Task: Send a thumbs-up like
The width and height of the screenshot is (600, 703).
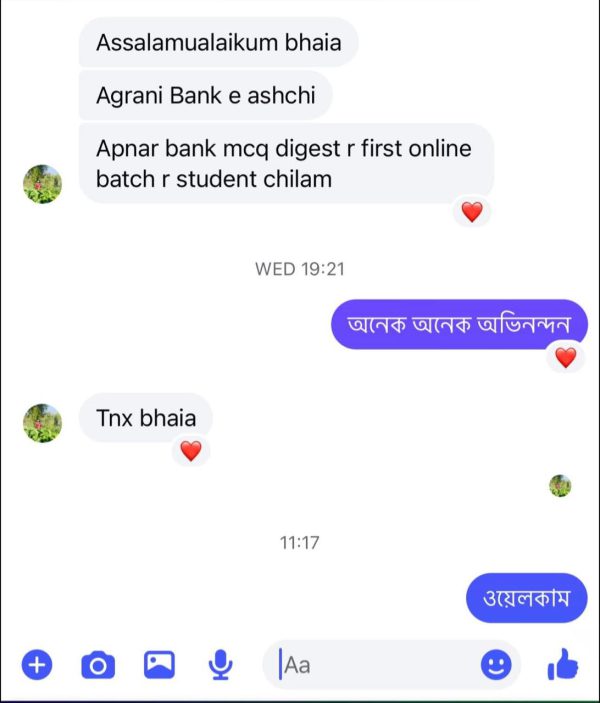Action: point(563,664)
